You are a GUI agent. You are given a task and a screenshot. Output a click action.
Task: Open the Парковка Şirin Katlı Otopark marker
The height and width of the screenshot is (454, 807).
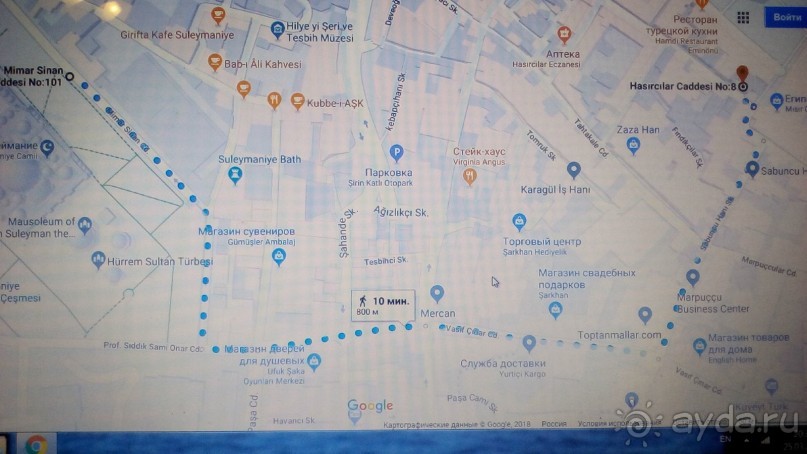click(x=396, y=153)
